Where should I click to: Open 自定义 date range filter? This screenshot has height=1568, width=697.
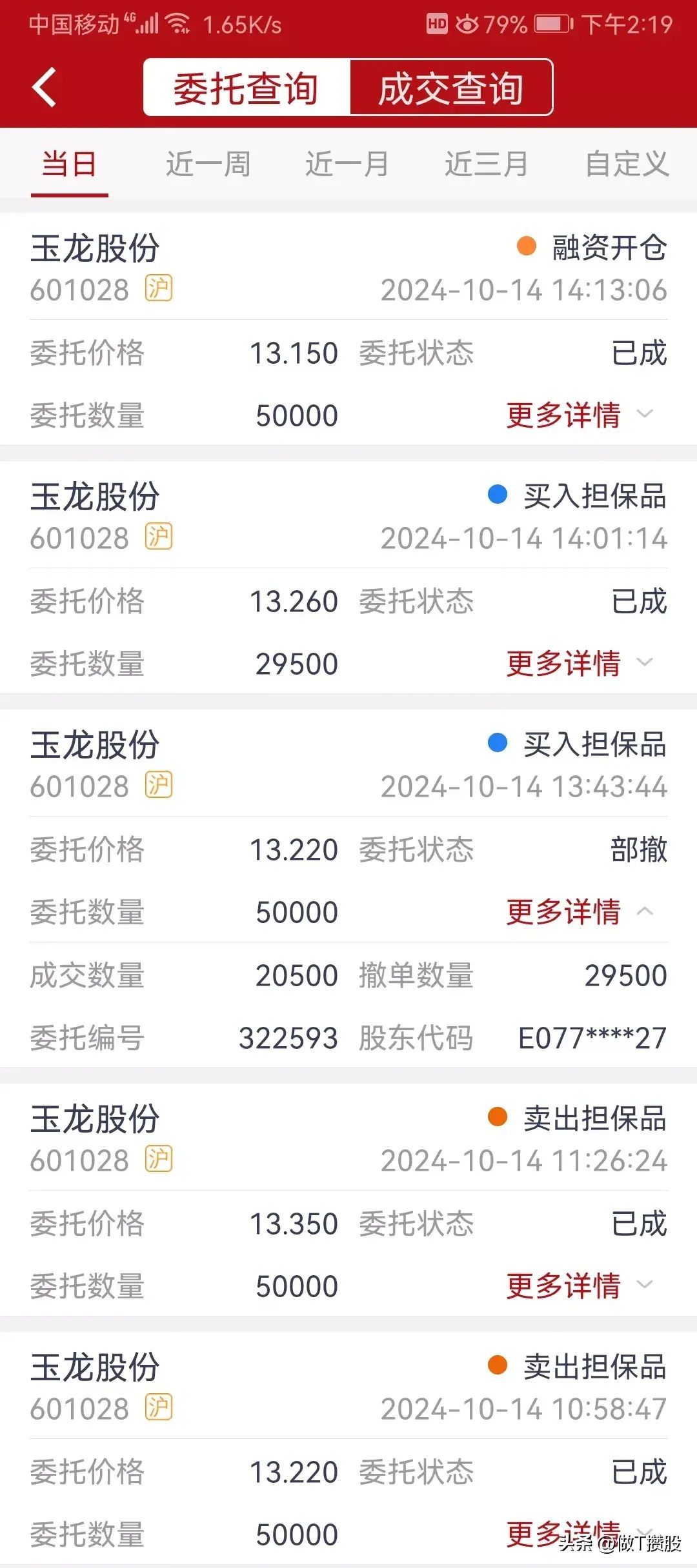click(x=626, y=164)
